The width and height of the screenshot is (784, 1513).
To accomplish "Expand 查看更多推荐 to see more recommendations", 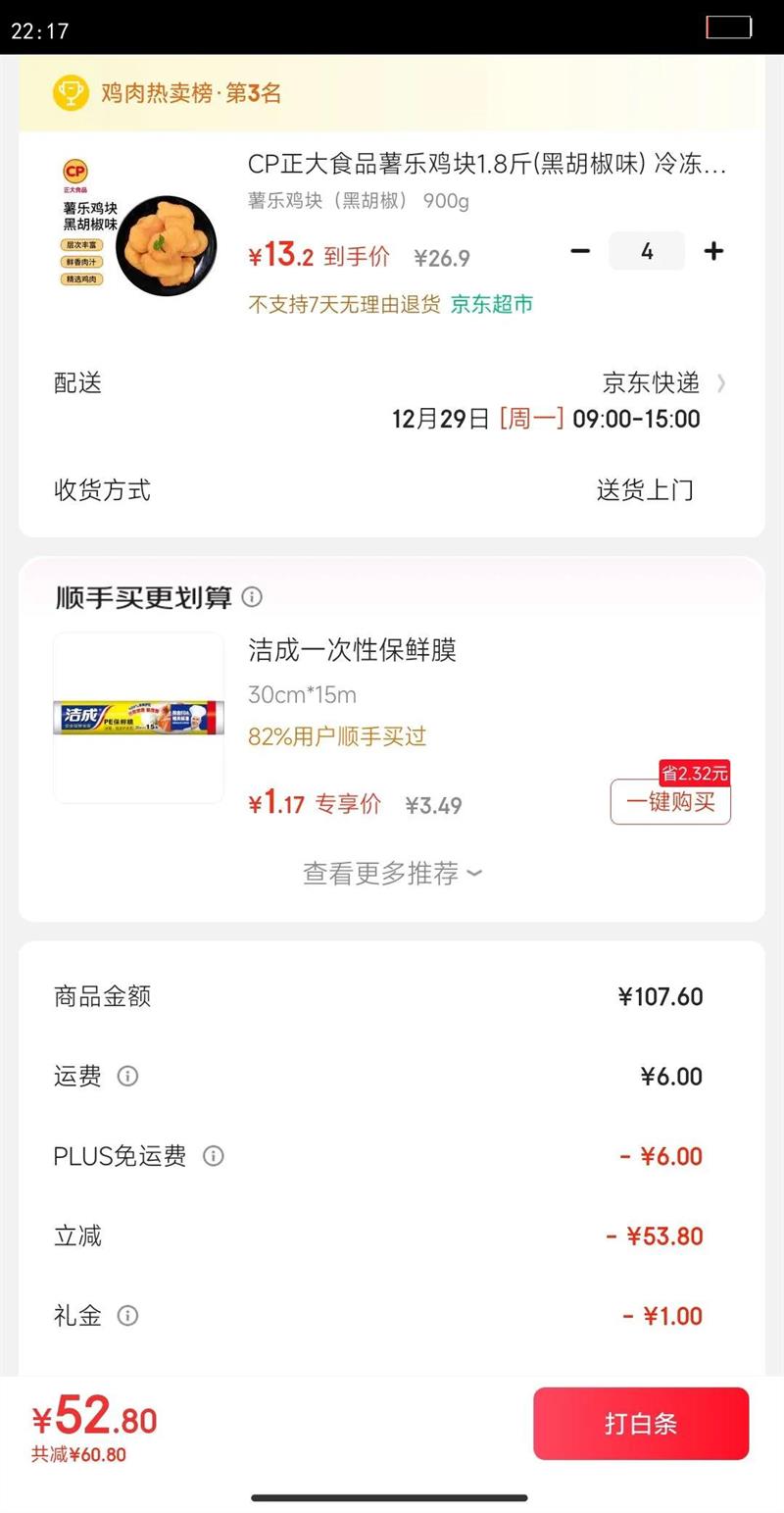I will click(391, 873).
